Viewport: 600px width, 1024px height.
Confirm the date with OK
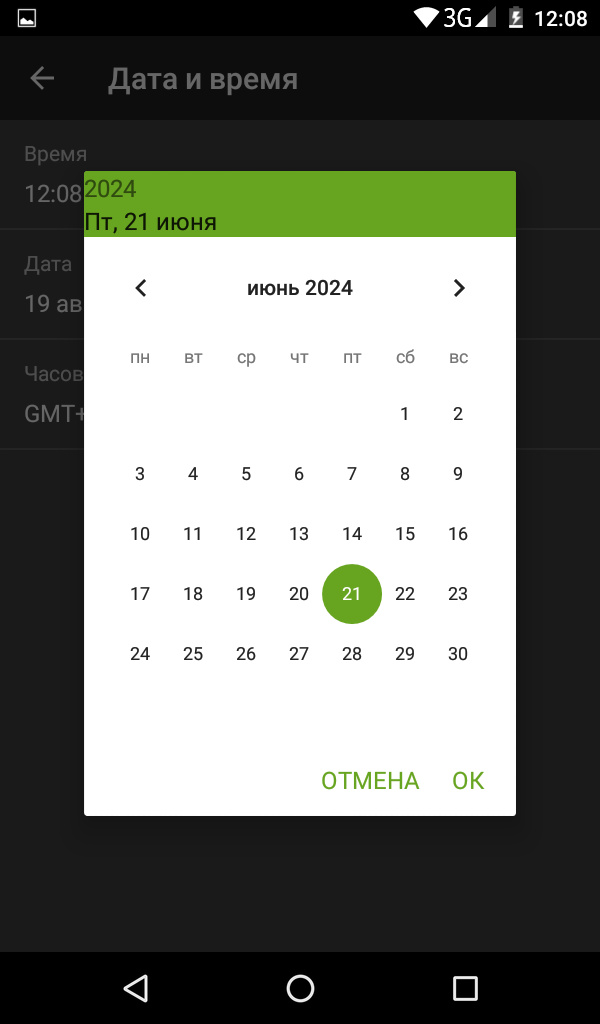tap(468, 780)
